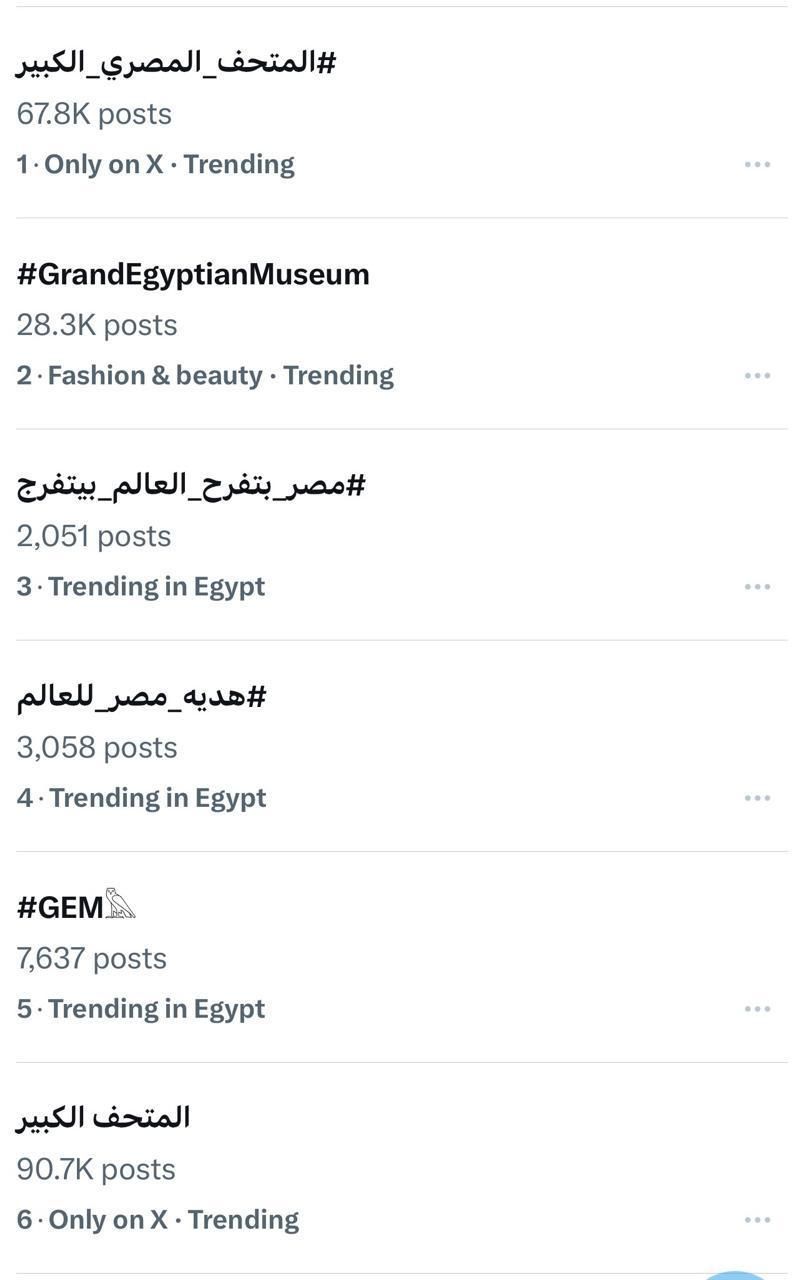Select the #GEM trending hashtag
This screenshot has width=804, height=1280.
[75, 907]
